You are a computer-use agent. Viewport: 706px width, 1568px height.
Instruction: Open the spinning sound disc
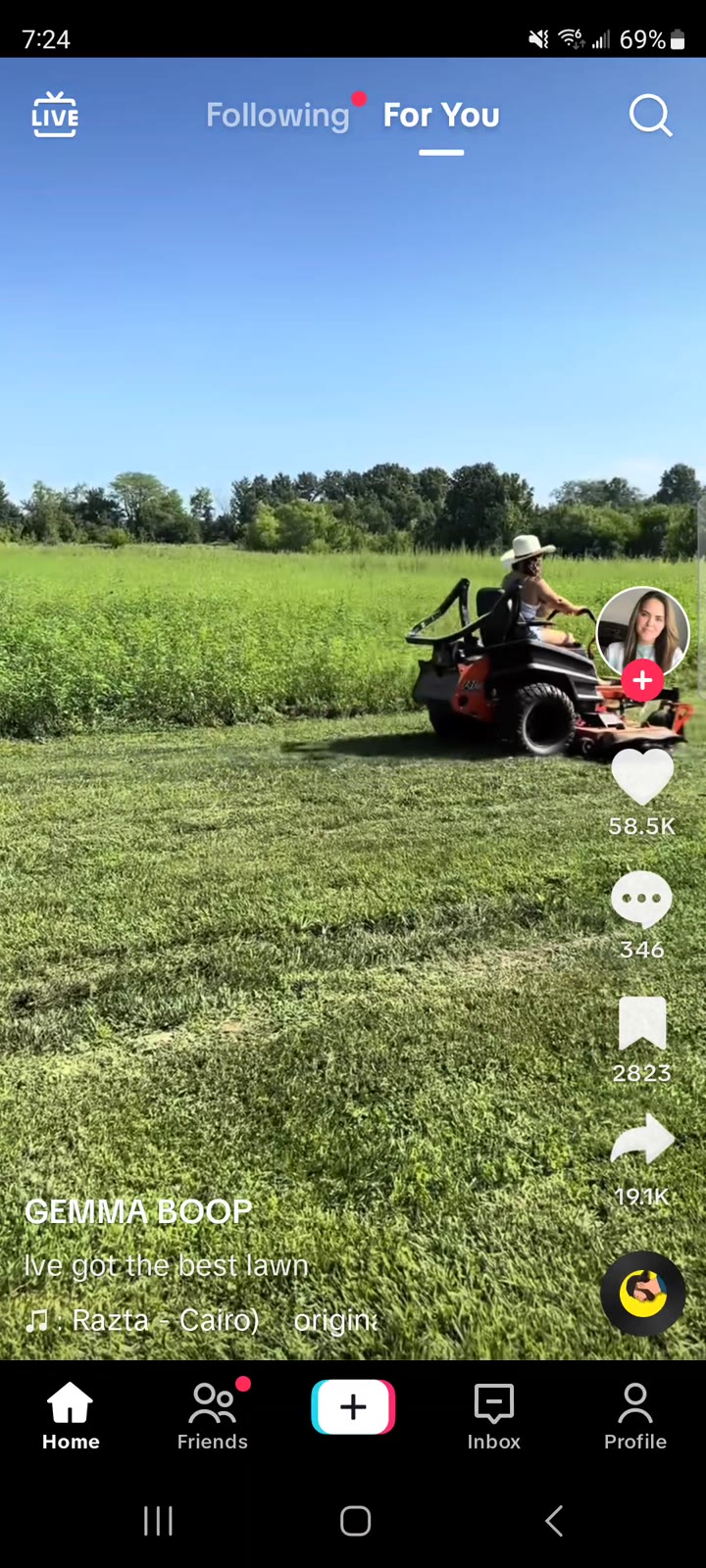(x=642, y=1294)
